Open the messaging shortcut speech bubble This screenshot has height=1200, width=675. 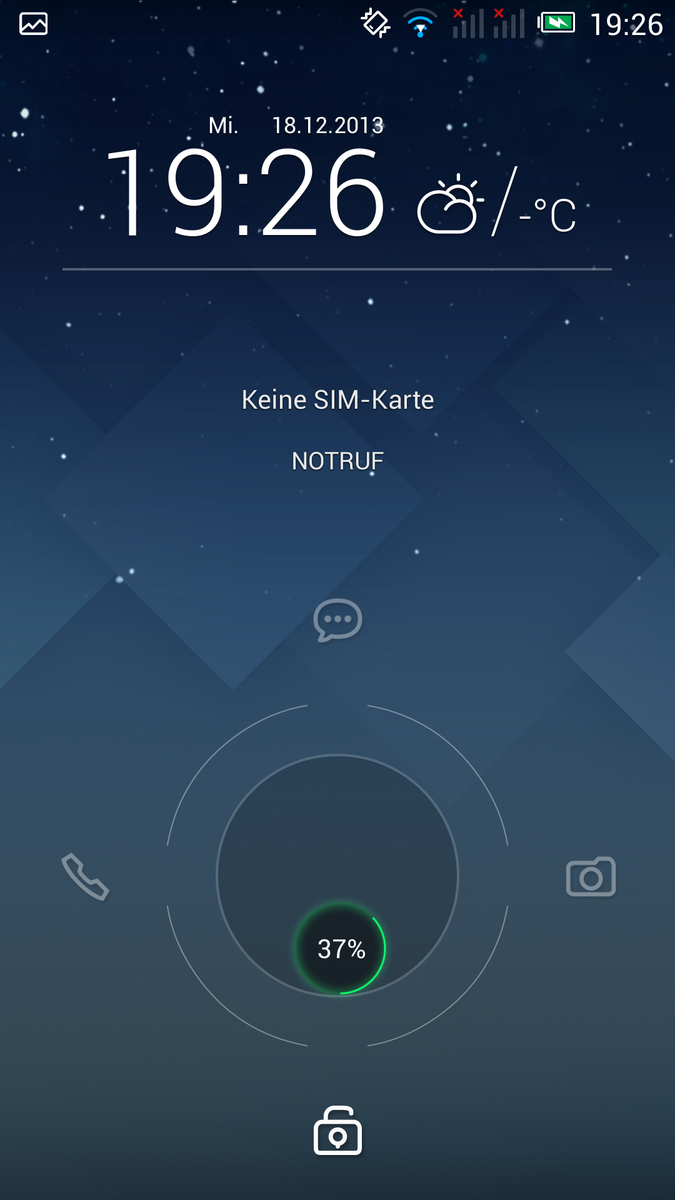338,621
